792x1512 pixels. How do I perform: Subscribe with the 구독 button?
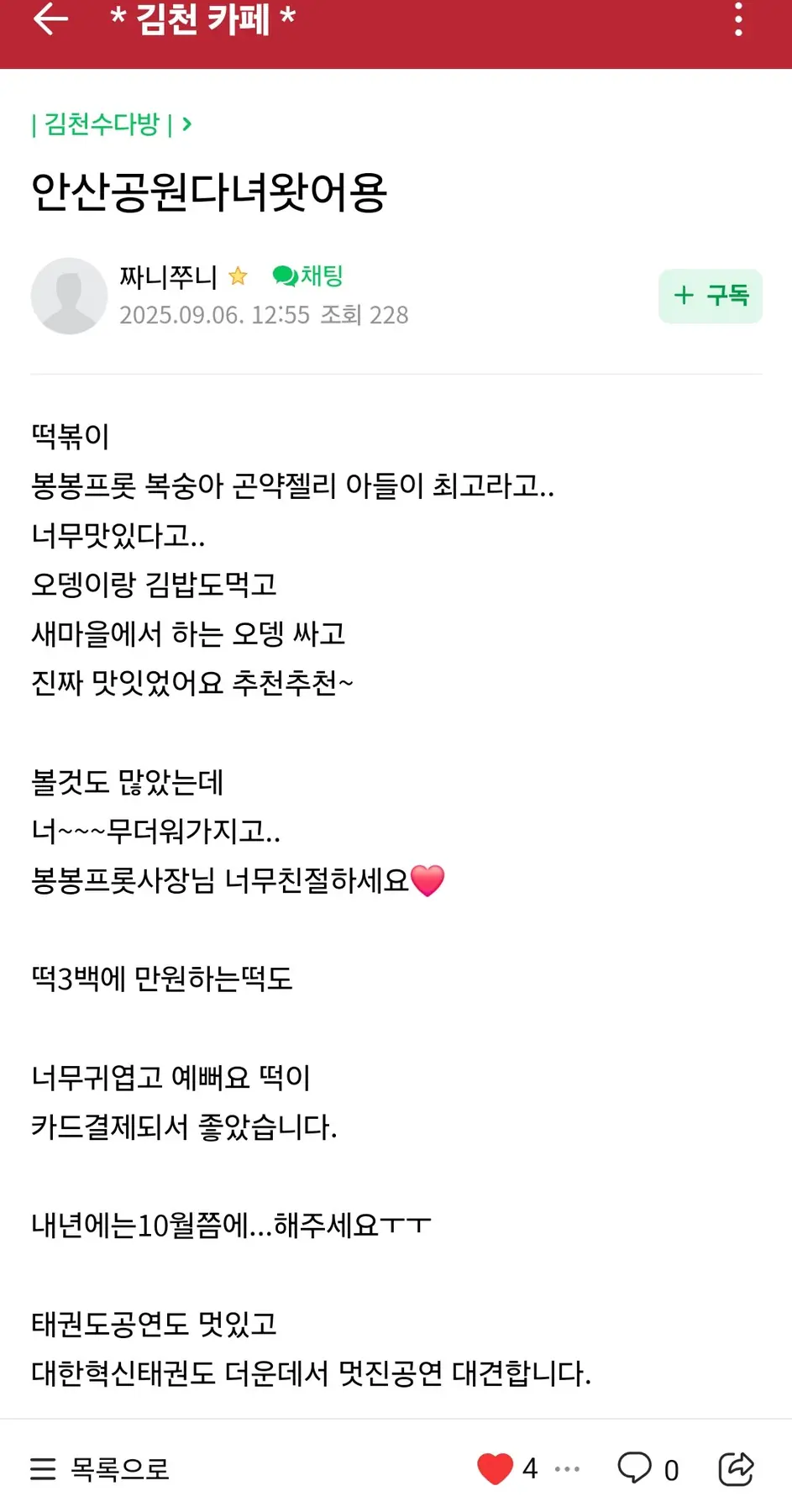click(711, 296)
